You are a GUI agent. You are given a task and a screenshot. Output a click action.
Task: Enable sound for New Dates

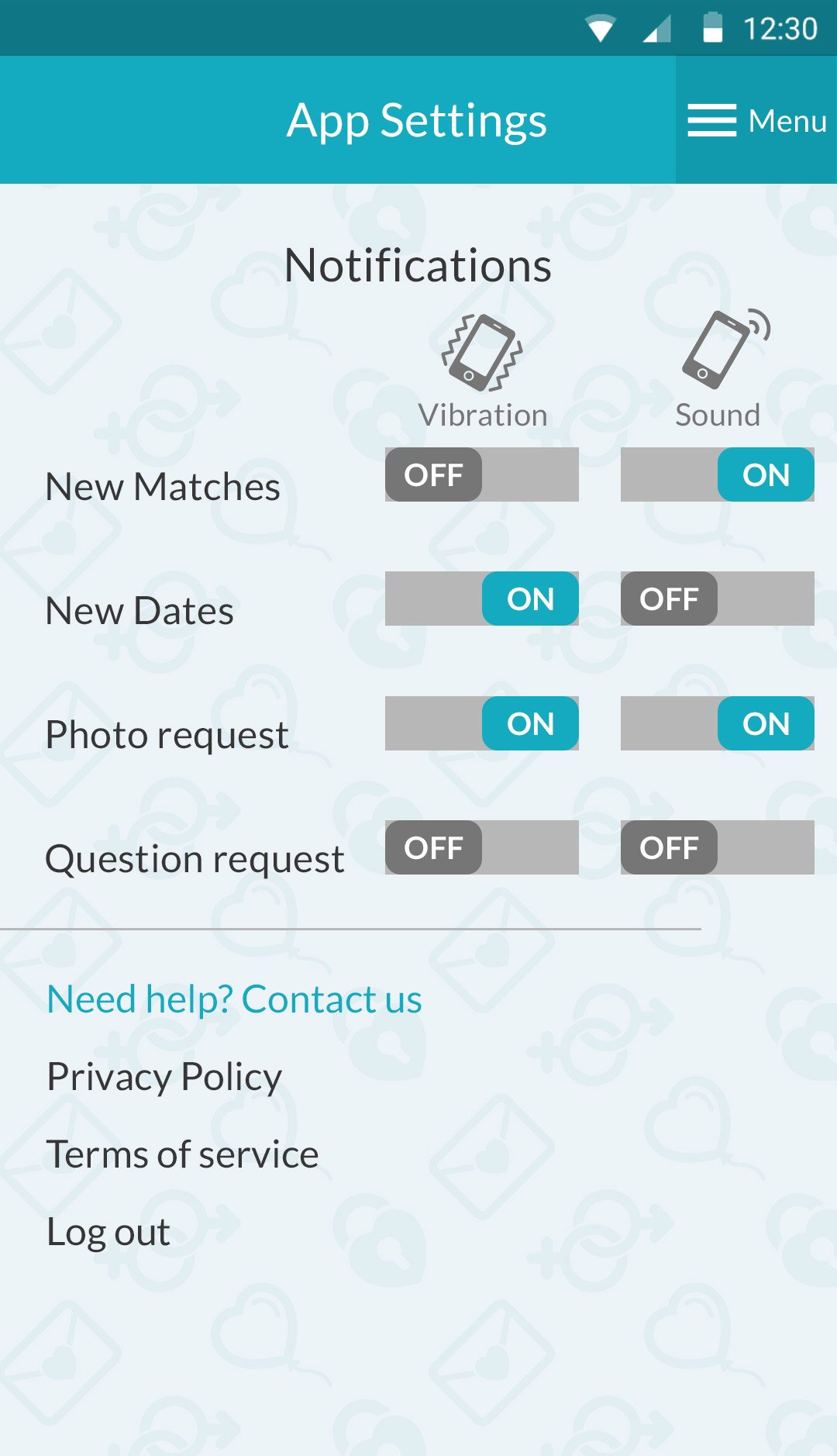(717, 599)
